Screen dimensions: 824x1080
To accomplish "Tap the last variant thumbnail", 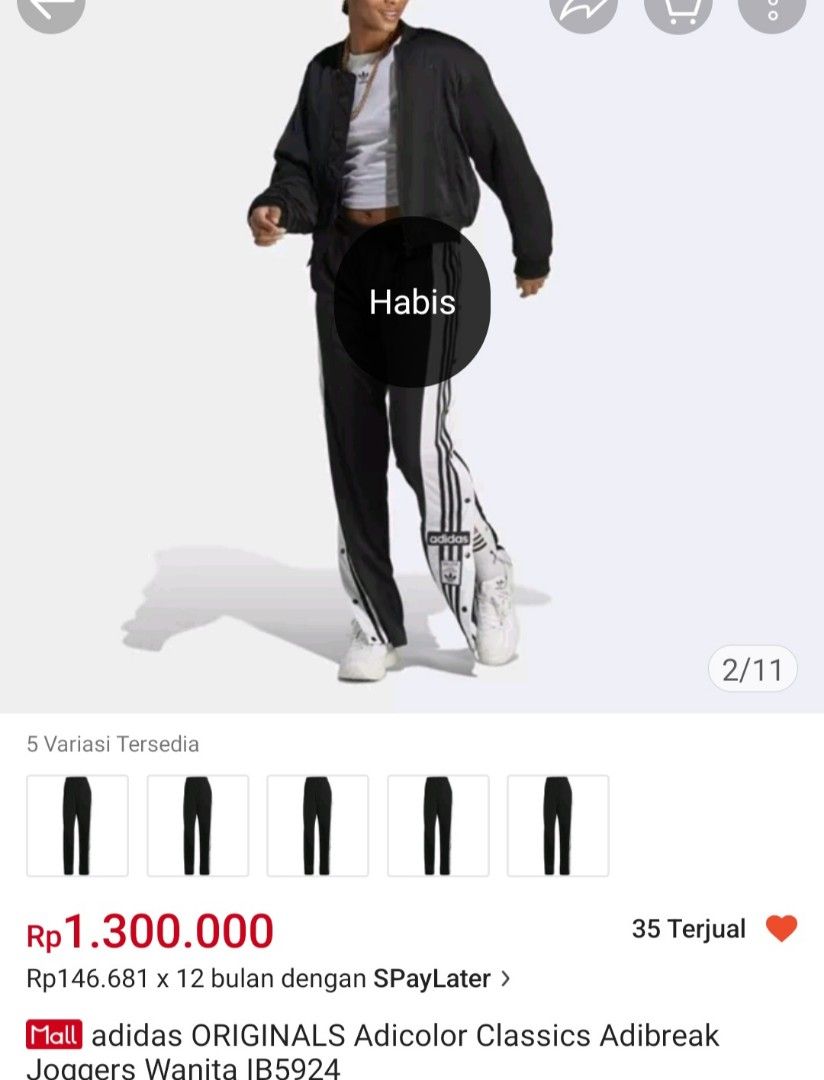I will tap(560, 823).
